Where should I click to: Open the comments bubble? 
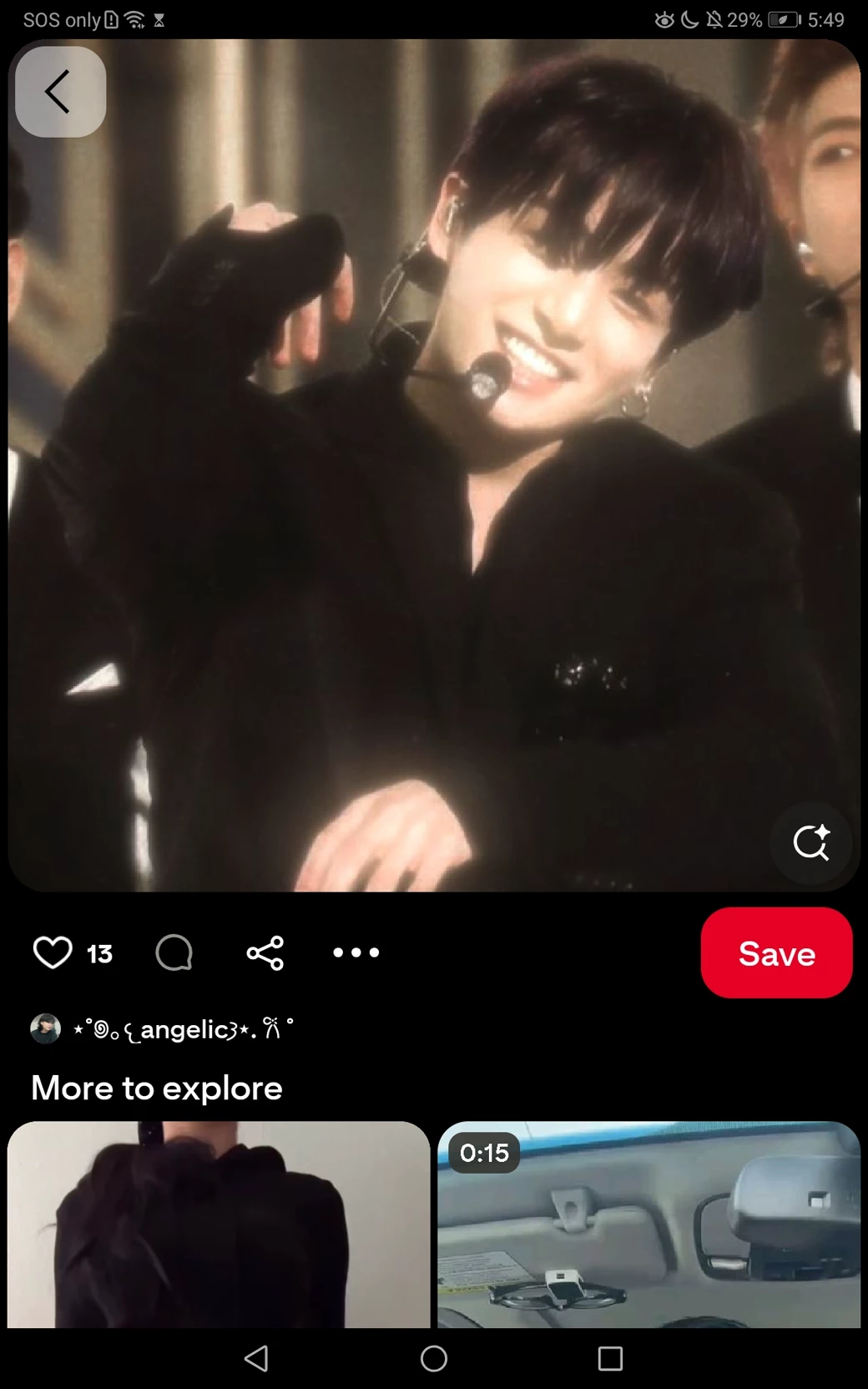174,952
